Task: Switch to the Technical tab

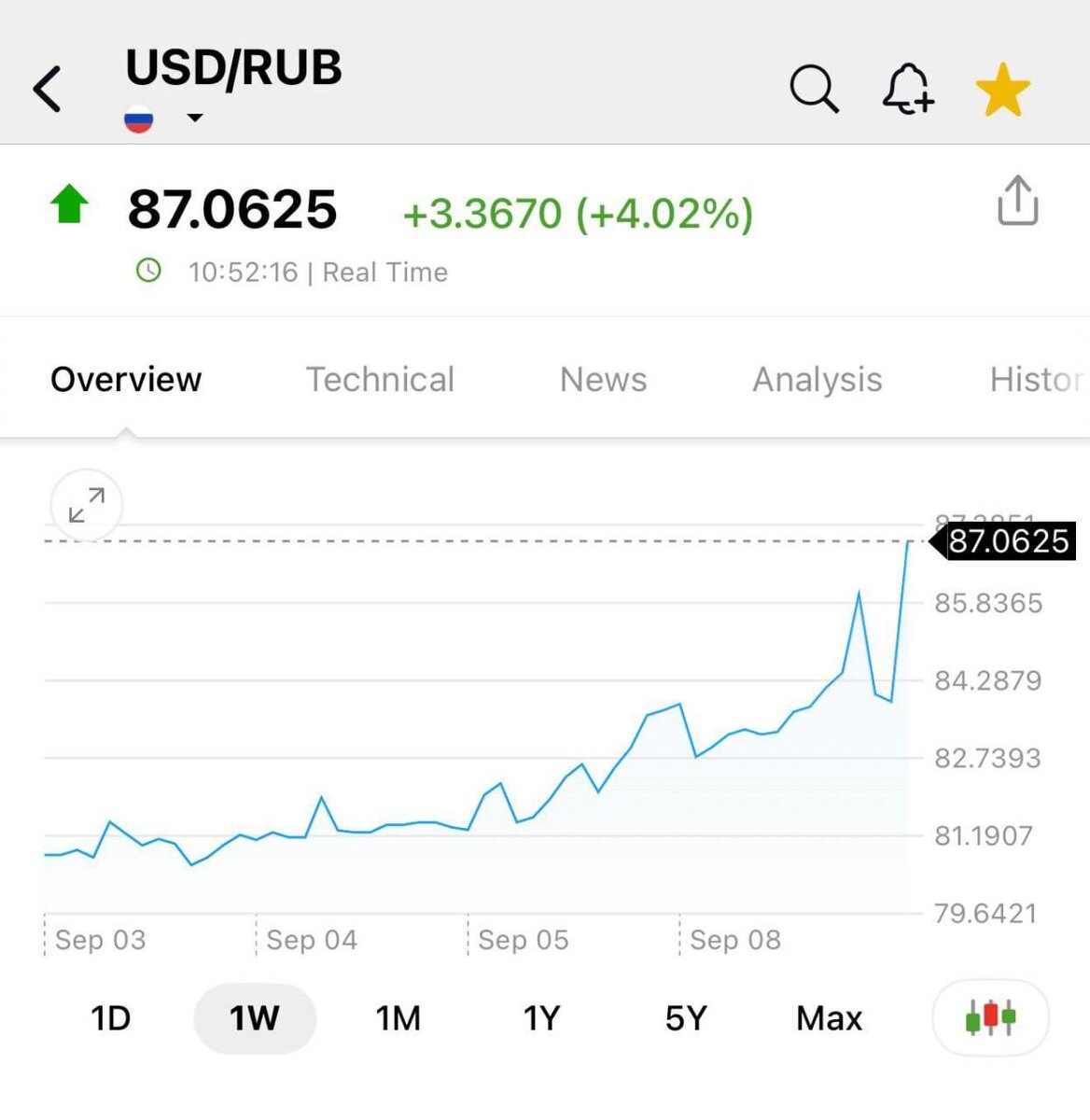Action: 380,380
